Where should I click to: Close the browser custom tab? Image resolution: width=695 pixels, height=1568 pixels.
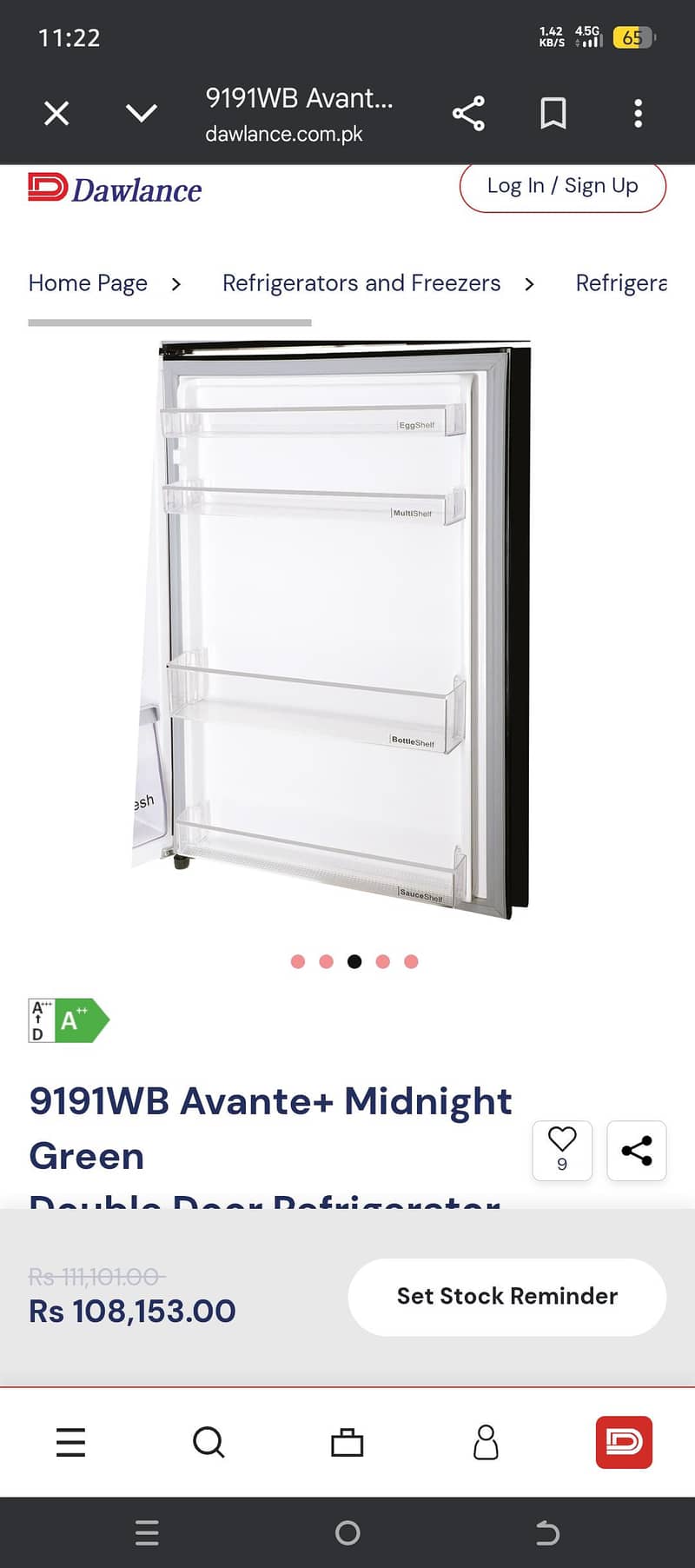coord(56,113)
